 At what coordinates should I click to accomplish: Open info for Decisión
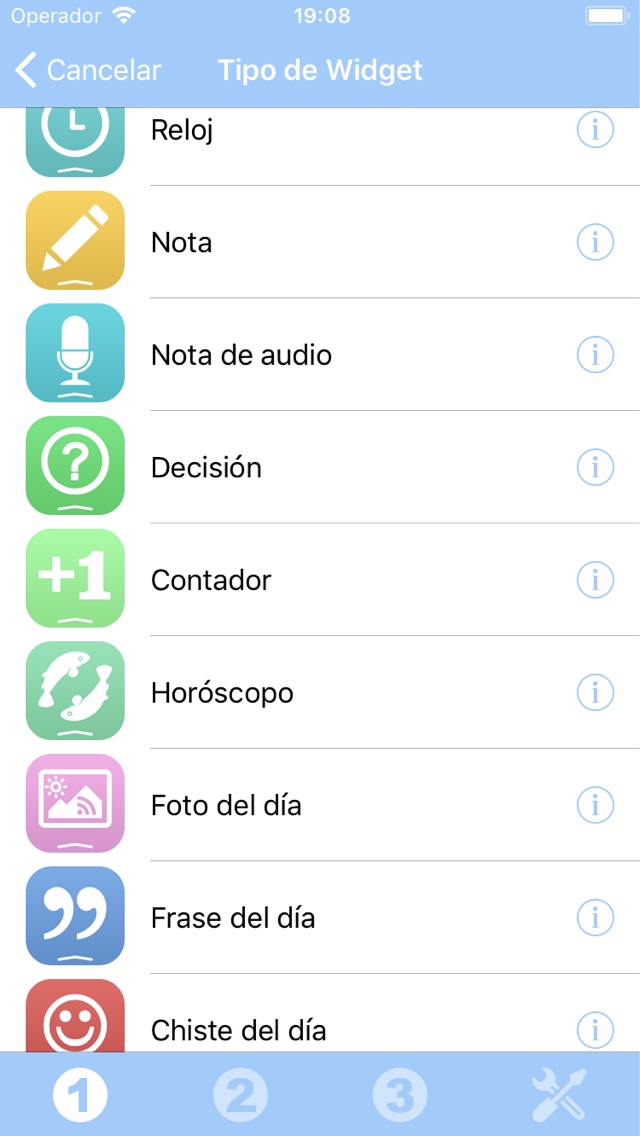coord(595,467)
